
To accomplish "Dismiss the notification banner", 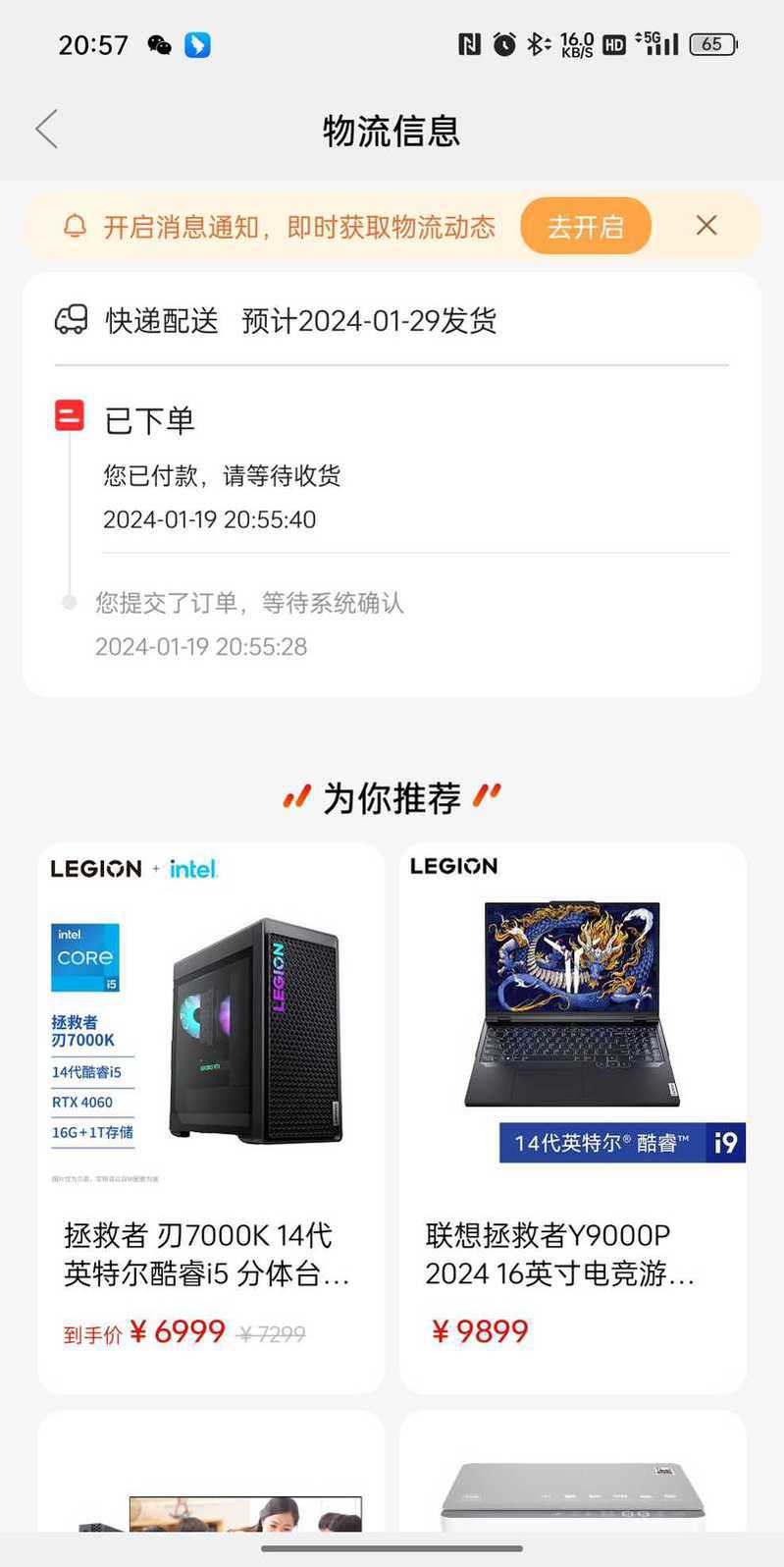I will (x=706, y=226).
